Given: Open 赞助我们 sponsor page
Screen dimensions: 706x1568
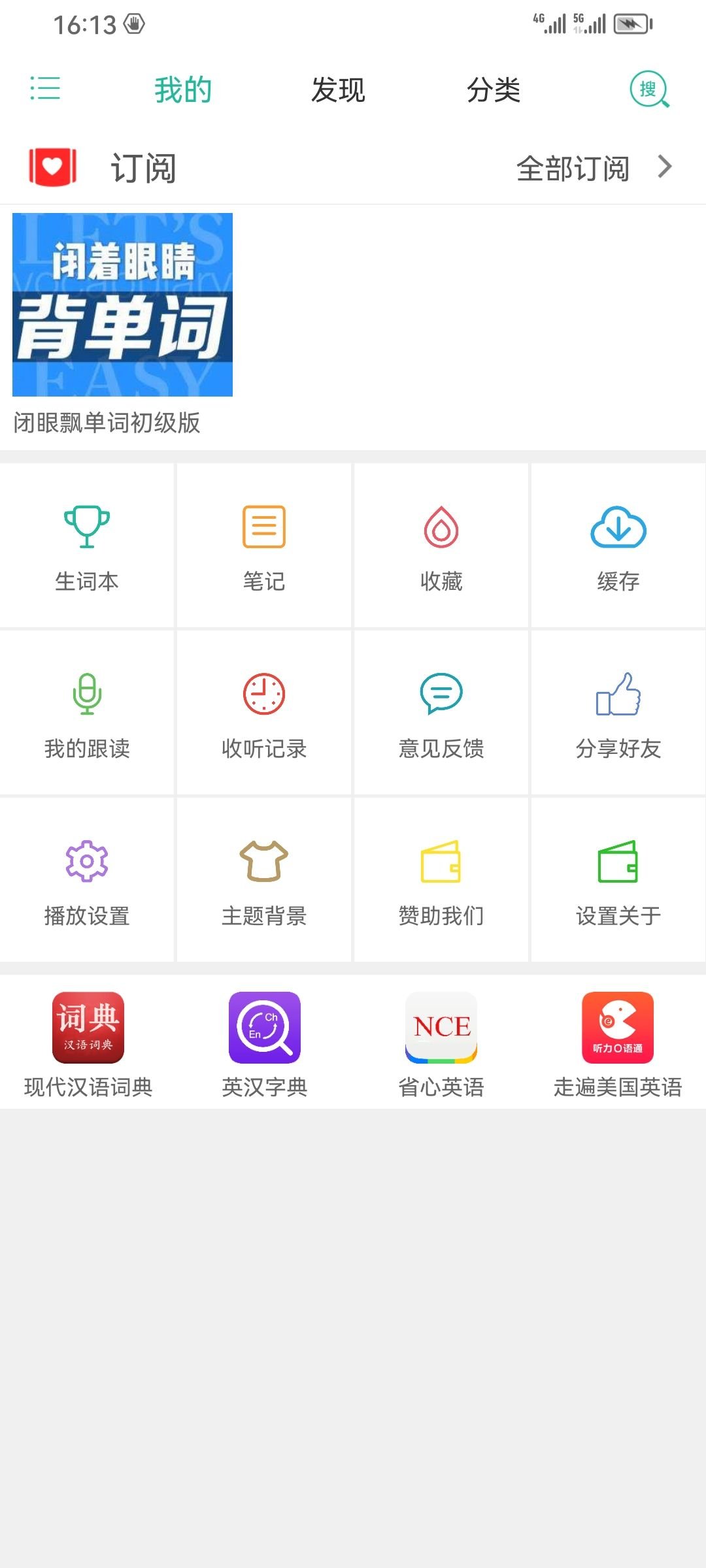Looking at the screenshot, I should click(441, 880).
